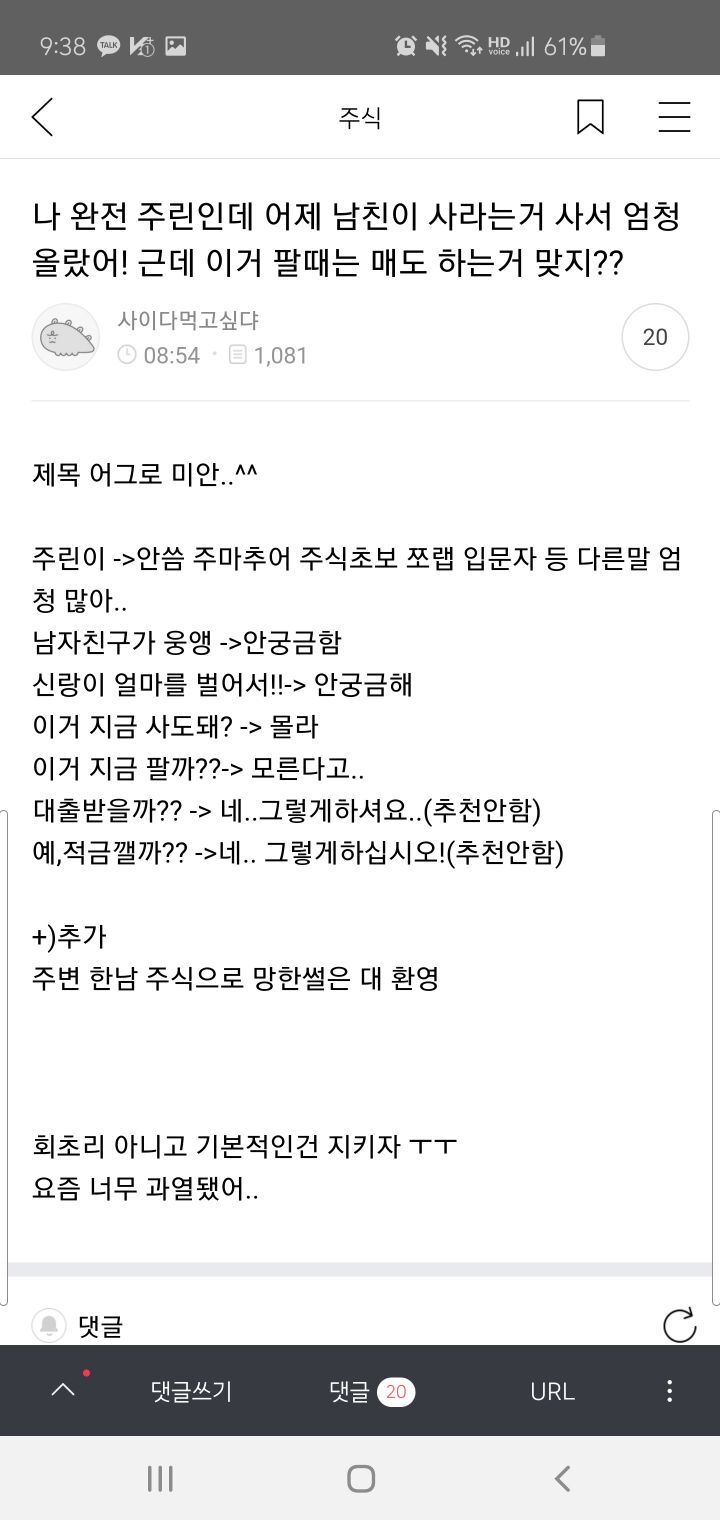Open the bottom bar overflow menu

click(669, 1391)
